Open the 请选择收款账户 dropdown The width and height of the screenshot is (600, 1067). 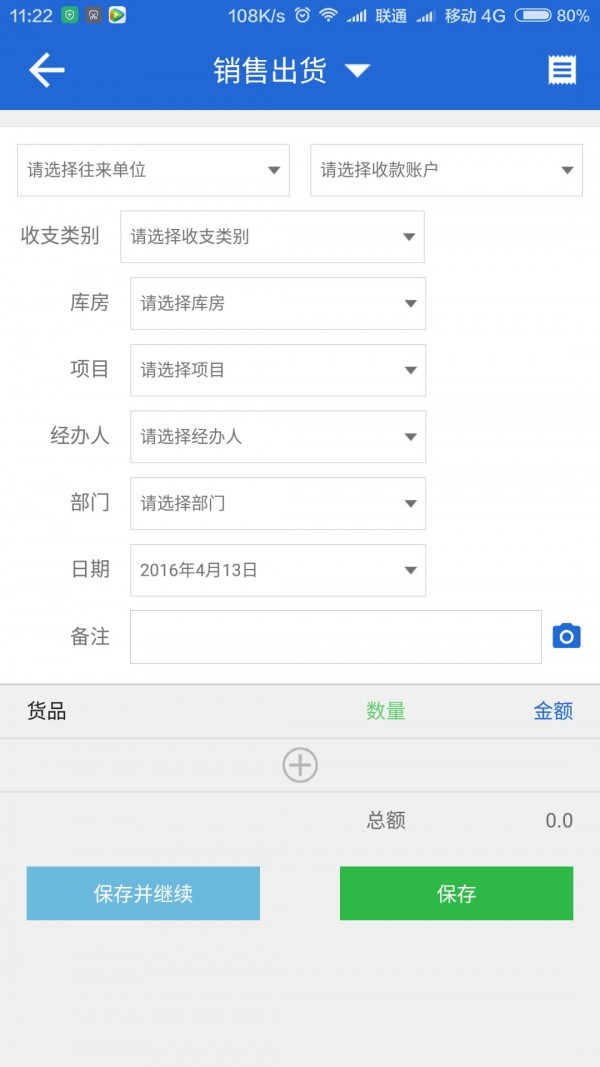click(x=446, y=170)
